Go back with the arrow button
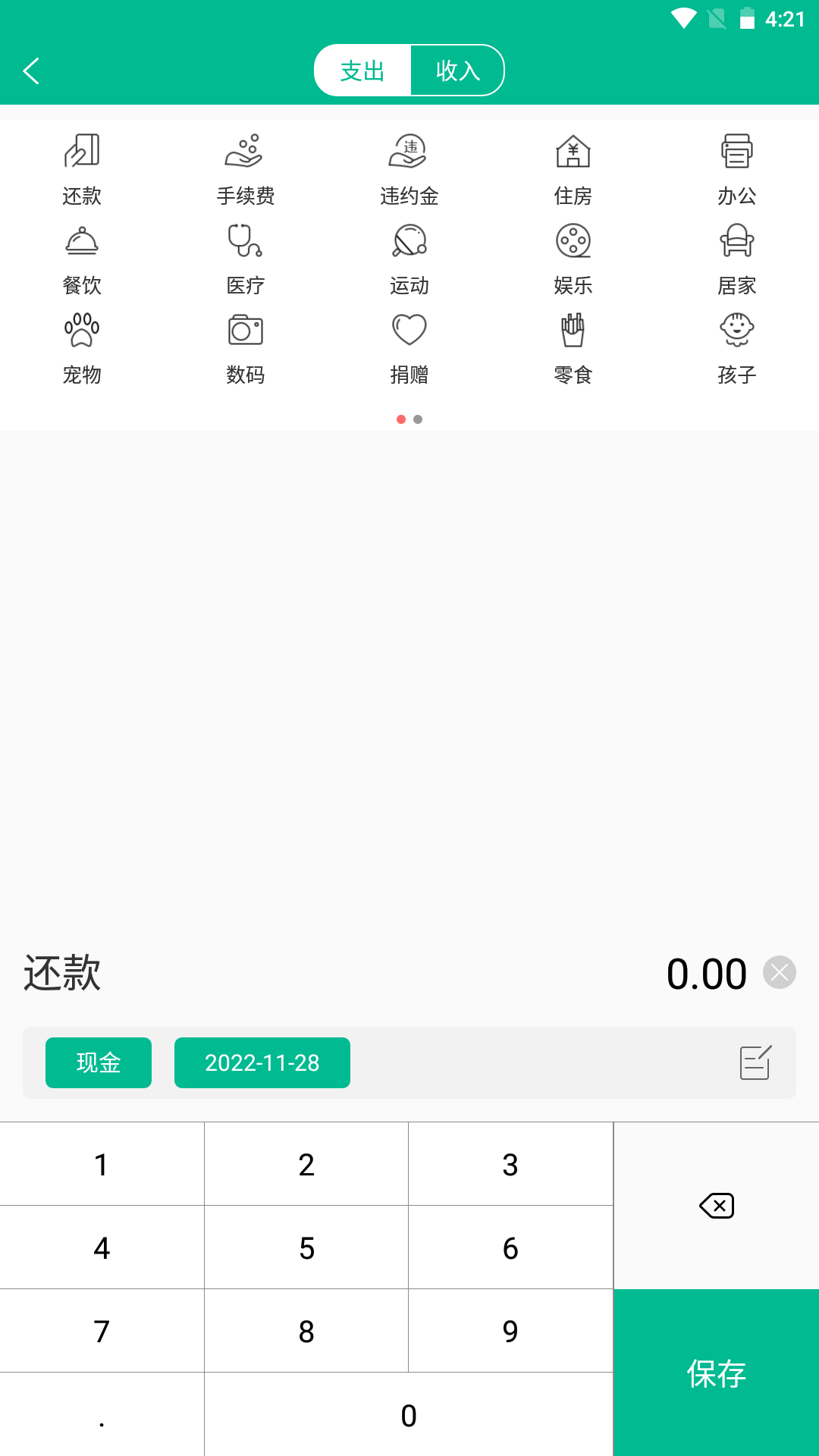This screenshot has width=819, height=1456. point(31,70)
